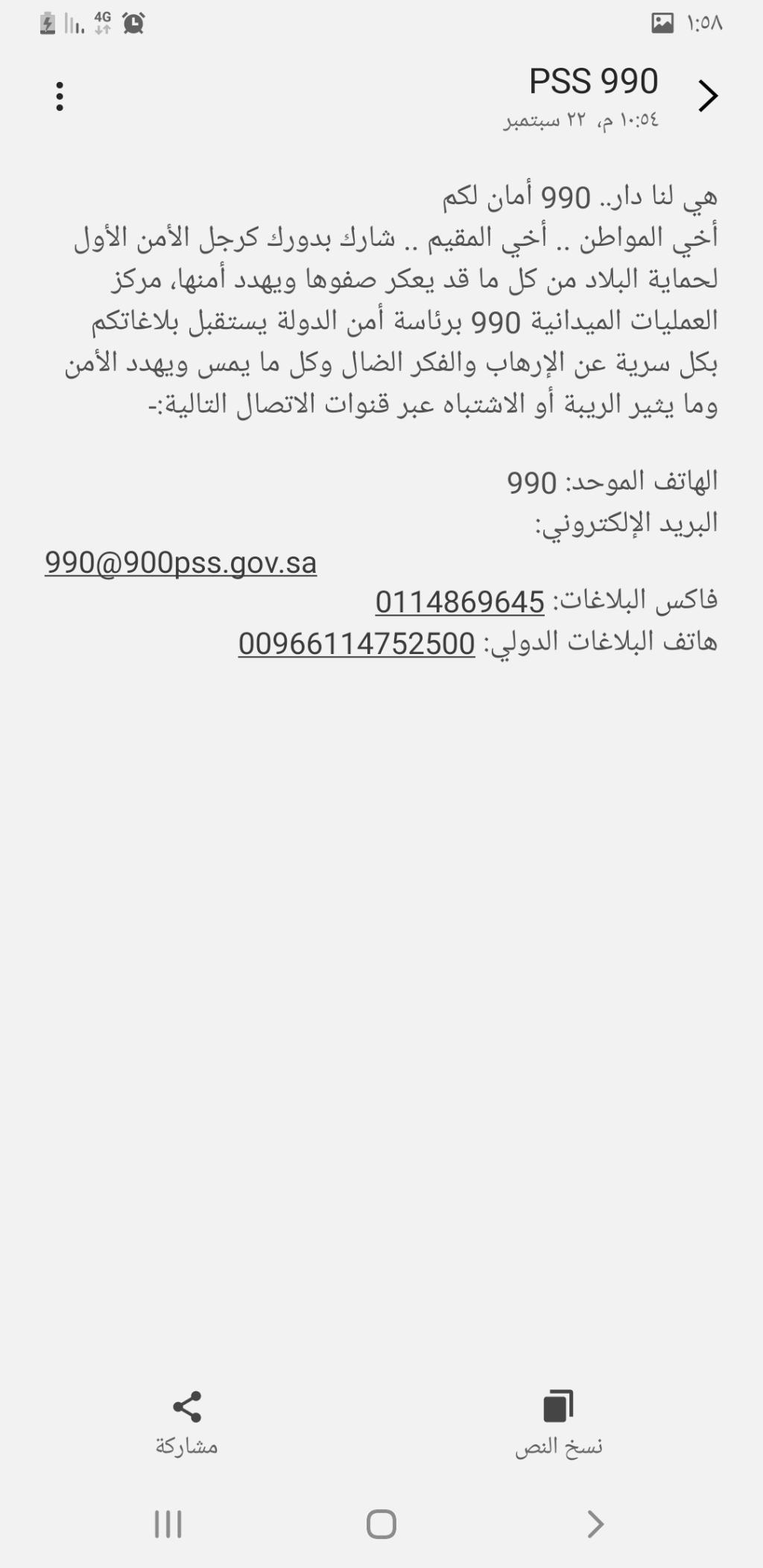Open the email link 990@900pss.gov.sa
Viewport: 763px width, 1568px height.
tap(181, 562)
